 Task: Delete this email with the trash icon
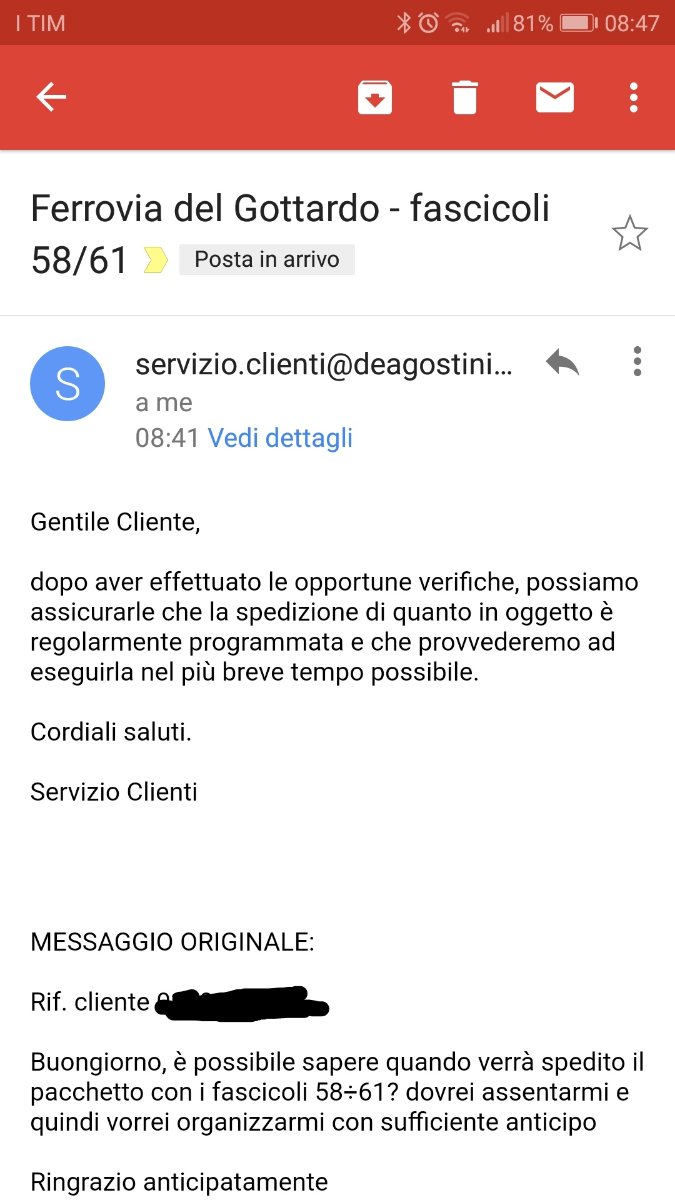coord(465,97)
